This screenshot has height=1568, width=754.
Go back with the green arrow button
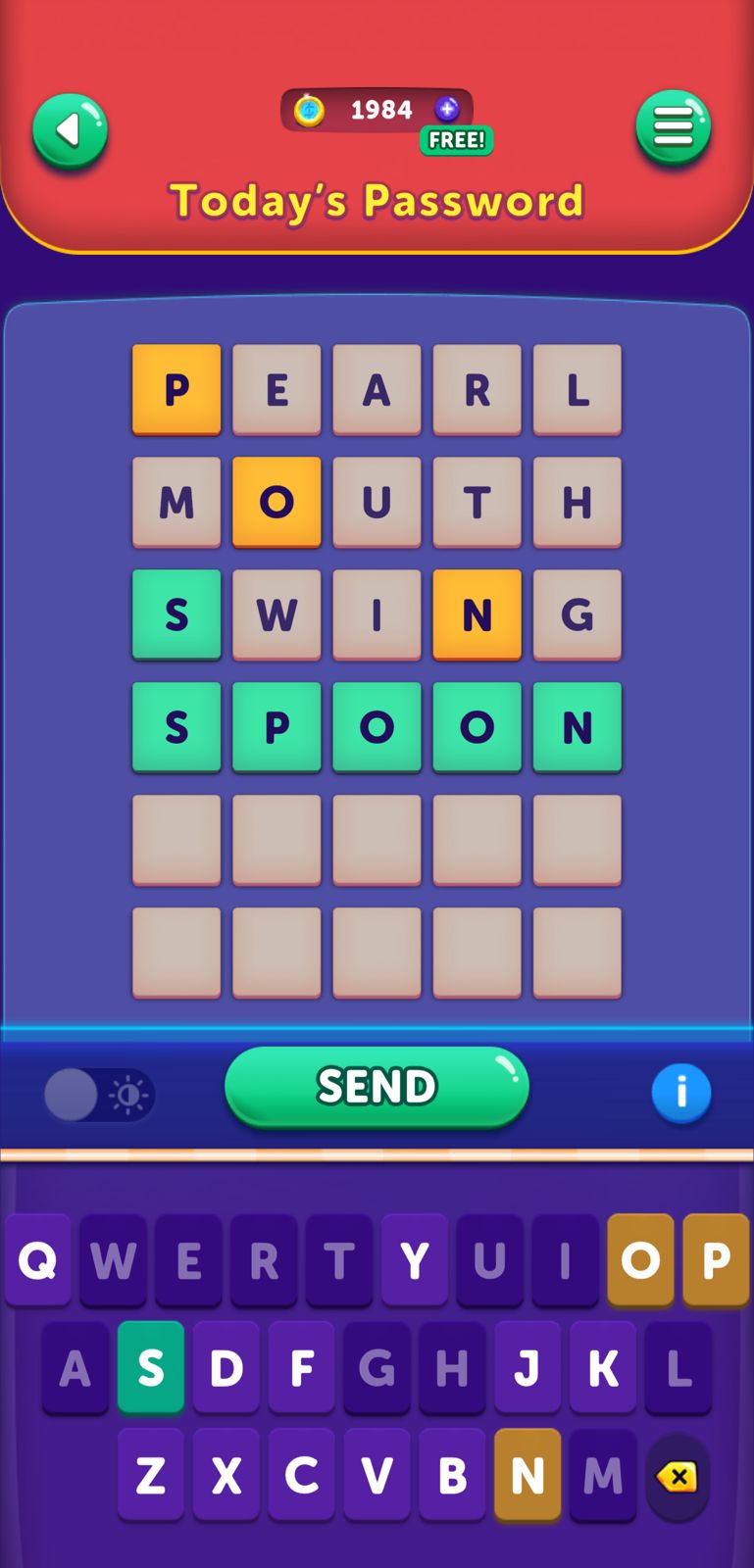(70, 130)
